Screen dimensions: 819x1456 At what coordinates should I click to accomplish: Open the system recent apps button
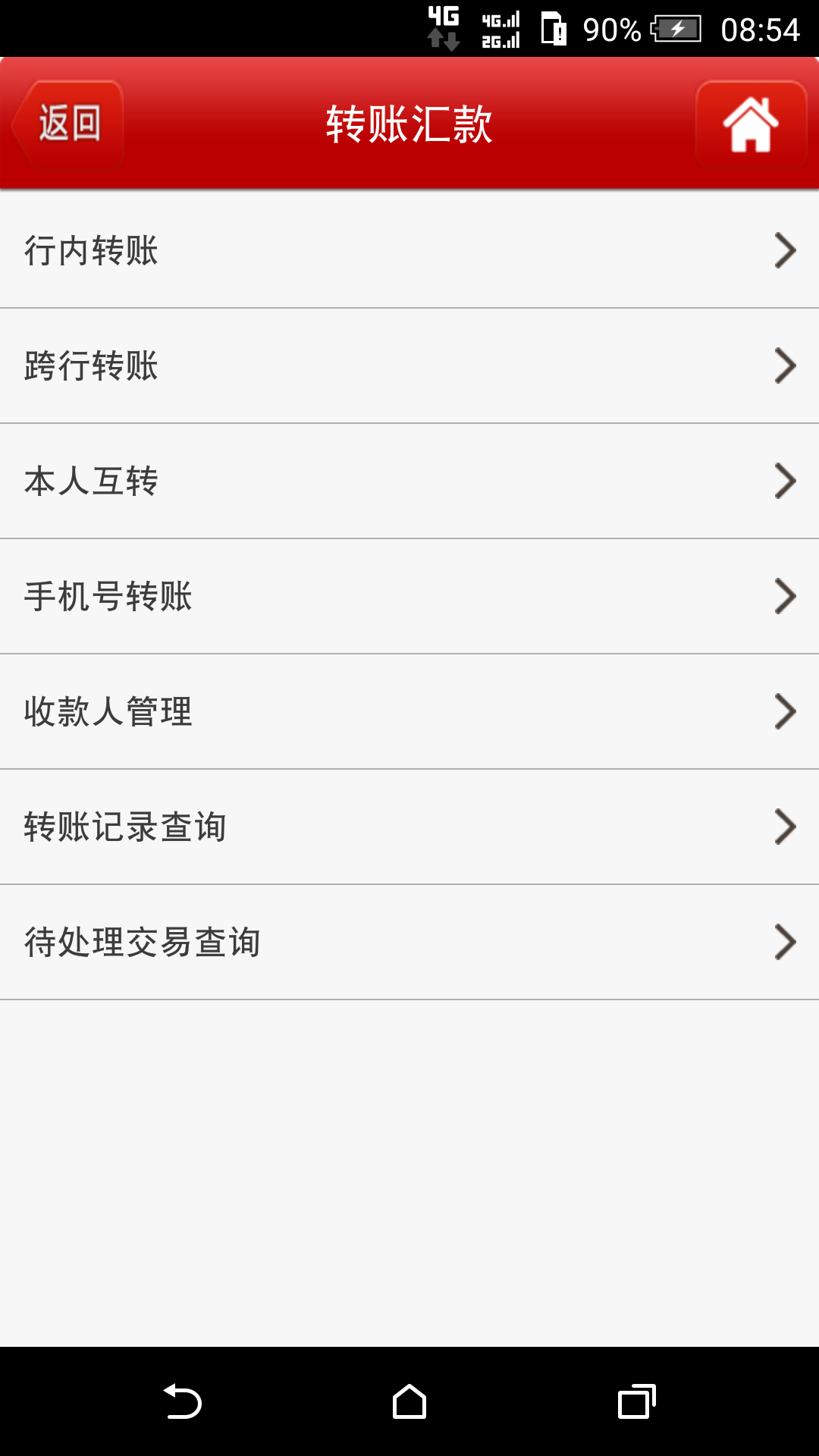637,1401
